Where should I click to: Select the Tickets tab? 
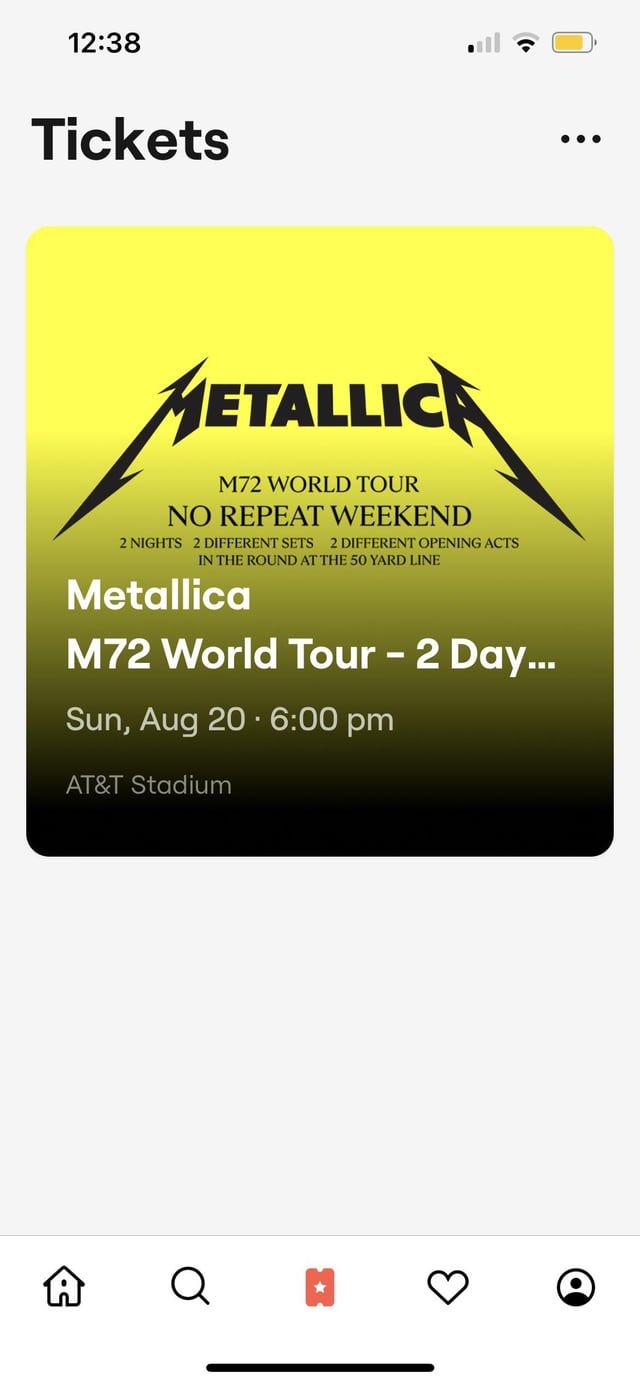click(x=319, y=1286)
